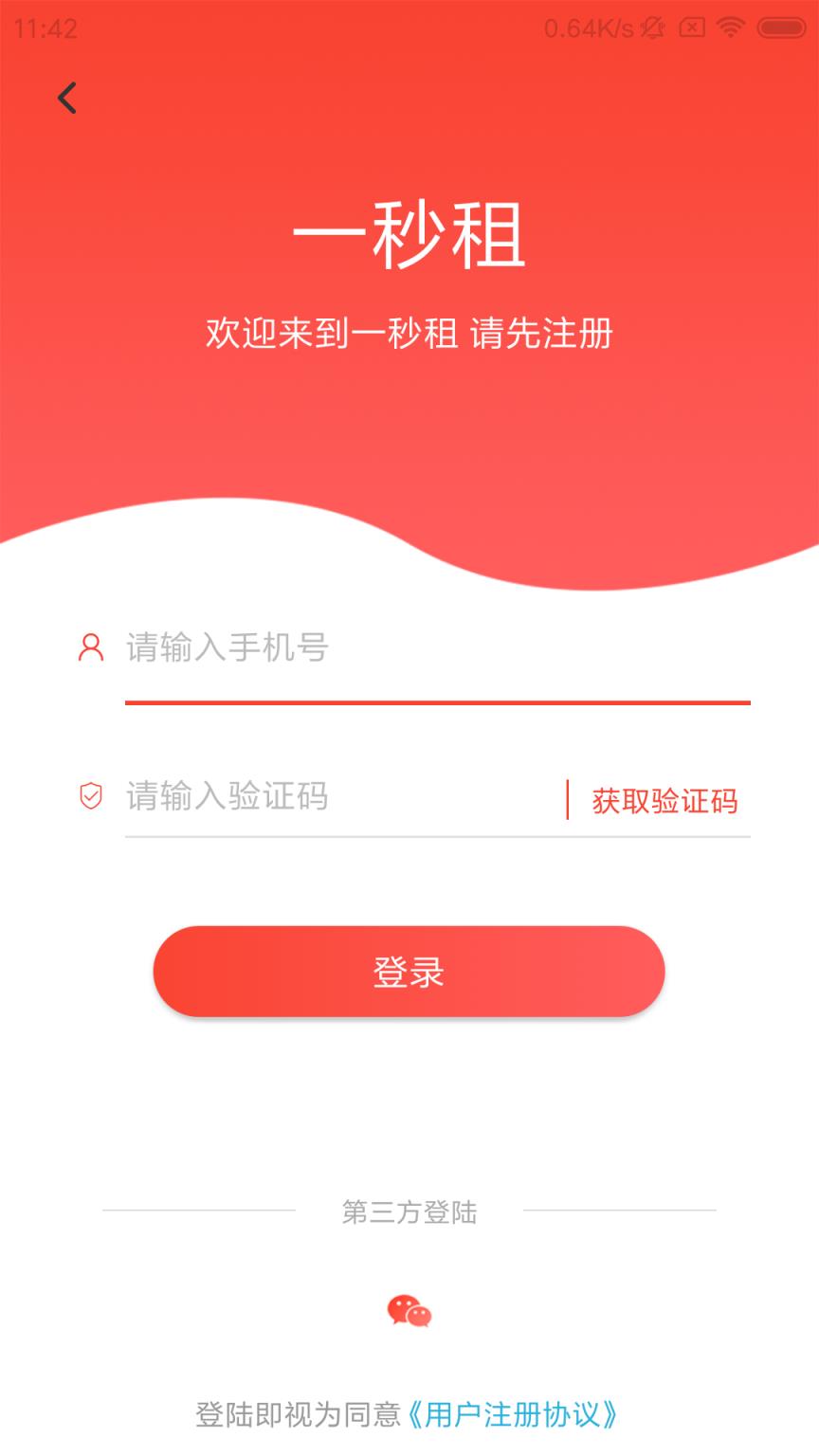Open the 用户注册协议 user agreement

pos(516,1416)
